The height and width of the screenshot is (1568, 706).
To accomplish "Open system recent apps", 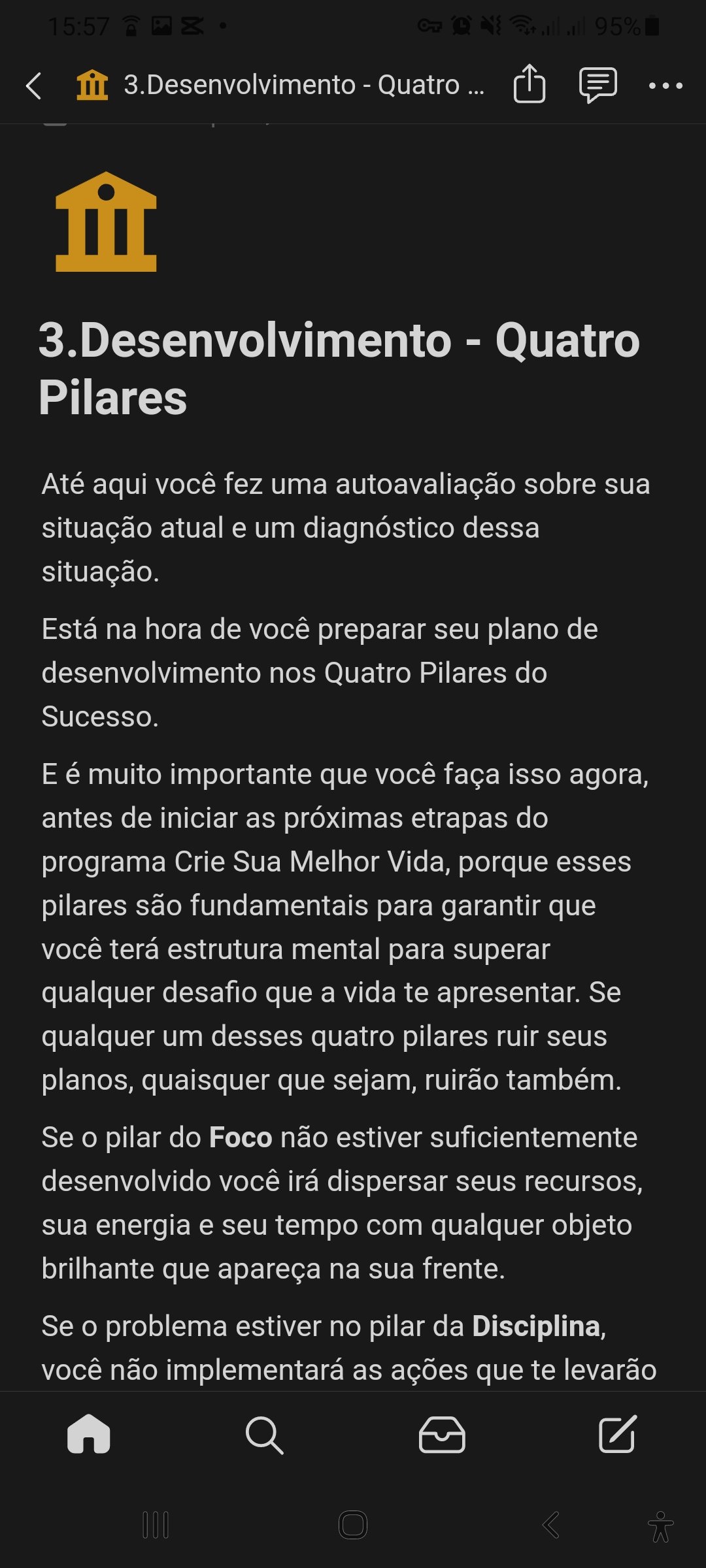I will [156, 1526].
